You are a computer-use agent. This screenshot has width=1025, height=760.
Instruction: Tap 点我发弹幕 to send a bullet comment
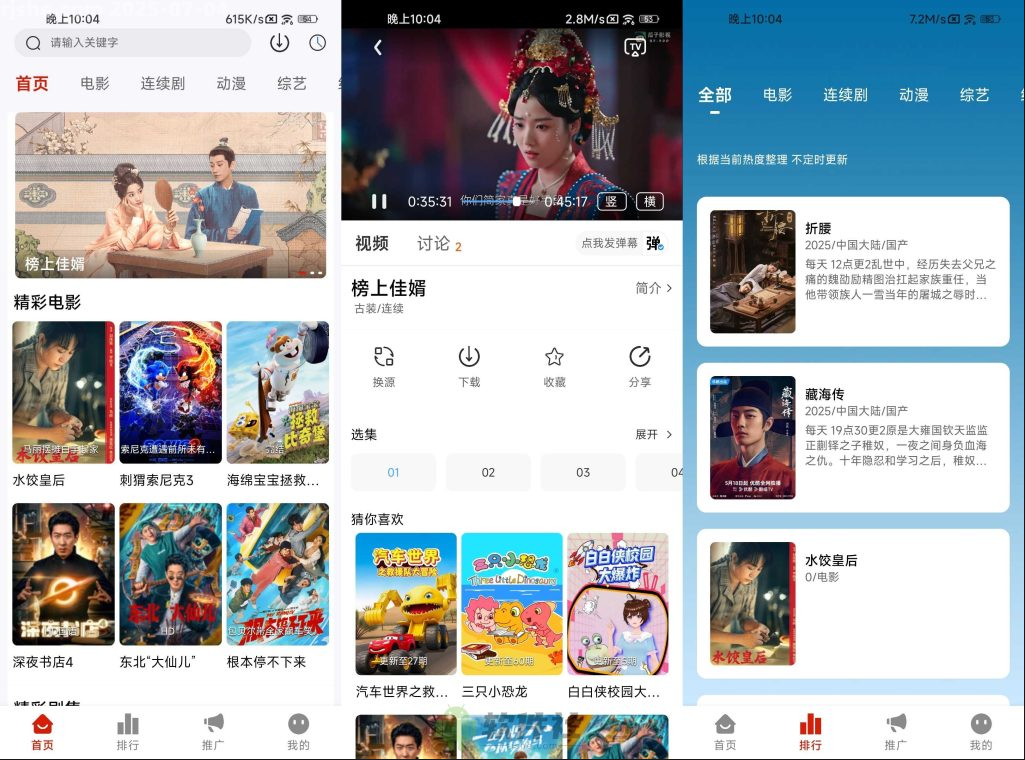(x=609, y=243)
